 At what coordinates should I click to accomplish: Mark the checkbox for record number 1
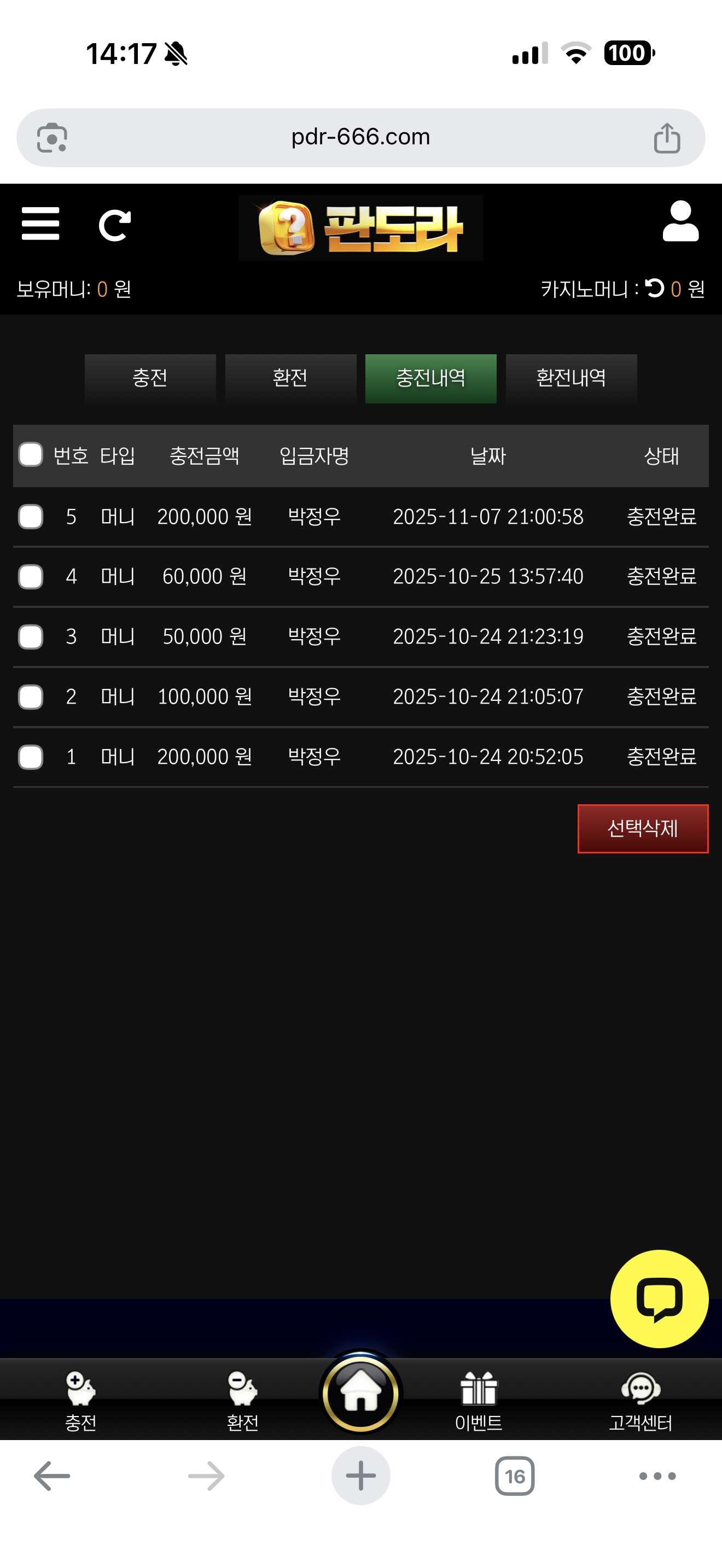(31, 757)
